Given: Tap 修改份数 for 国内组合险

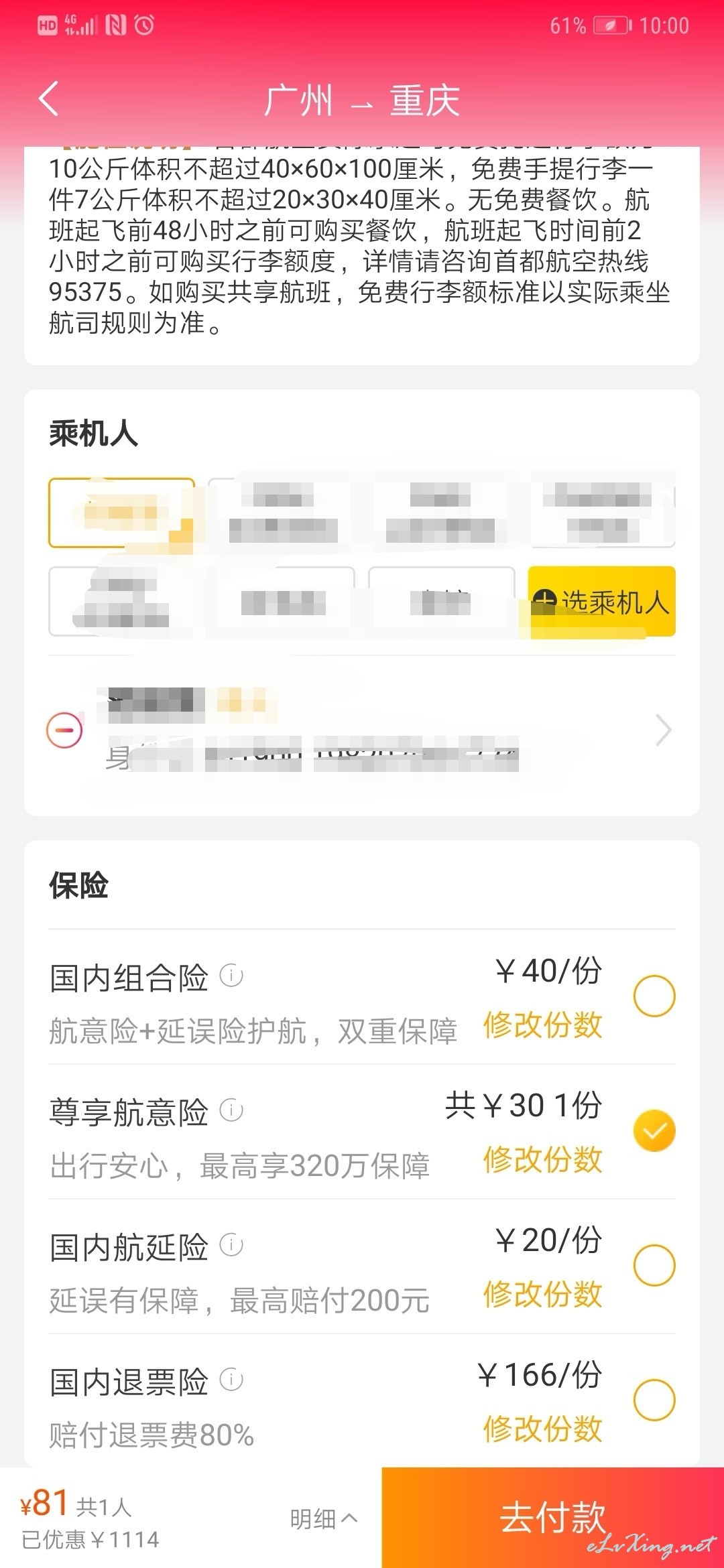Looking at the screenshot, I should 543,1025.
